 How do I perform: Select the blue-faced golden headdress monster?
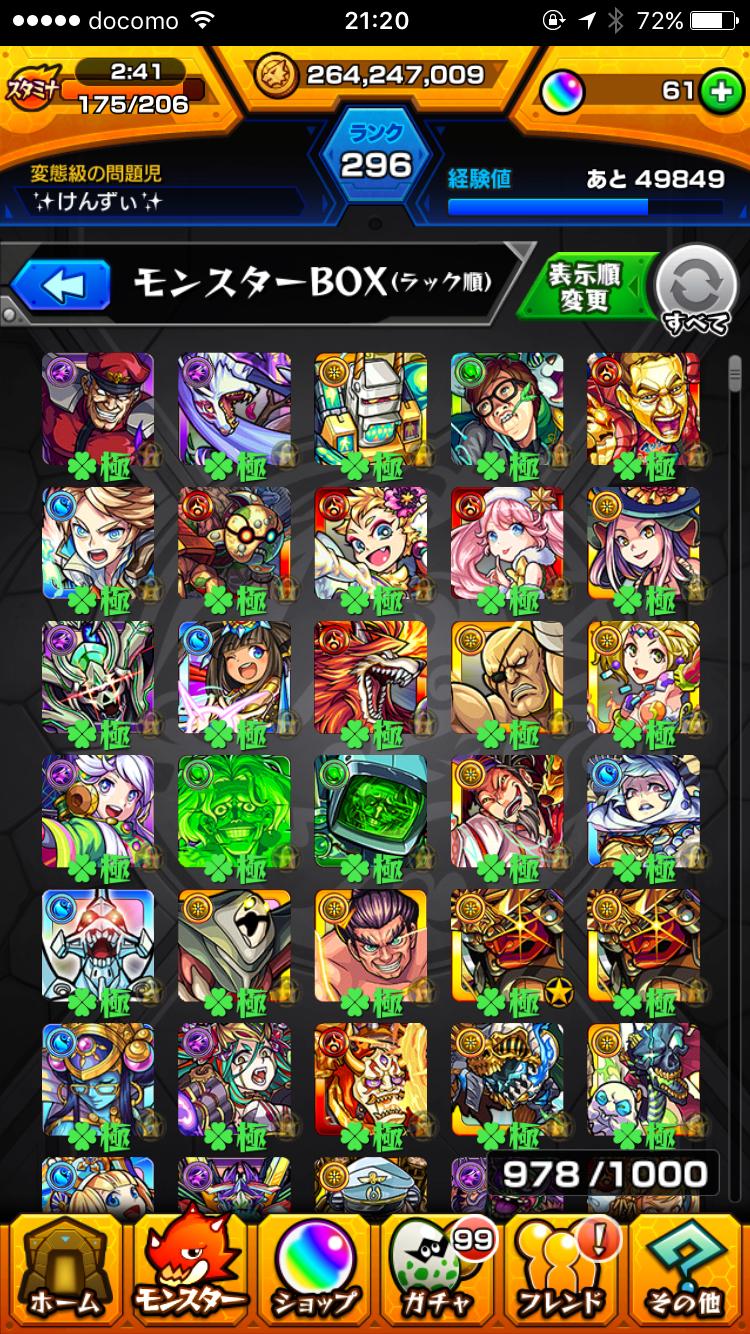pos(98,1080)
